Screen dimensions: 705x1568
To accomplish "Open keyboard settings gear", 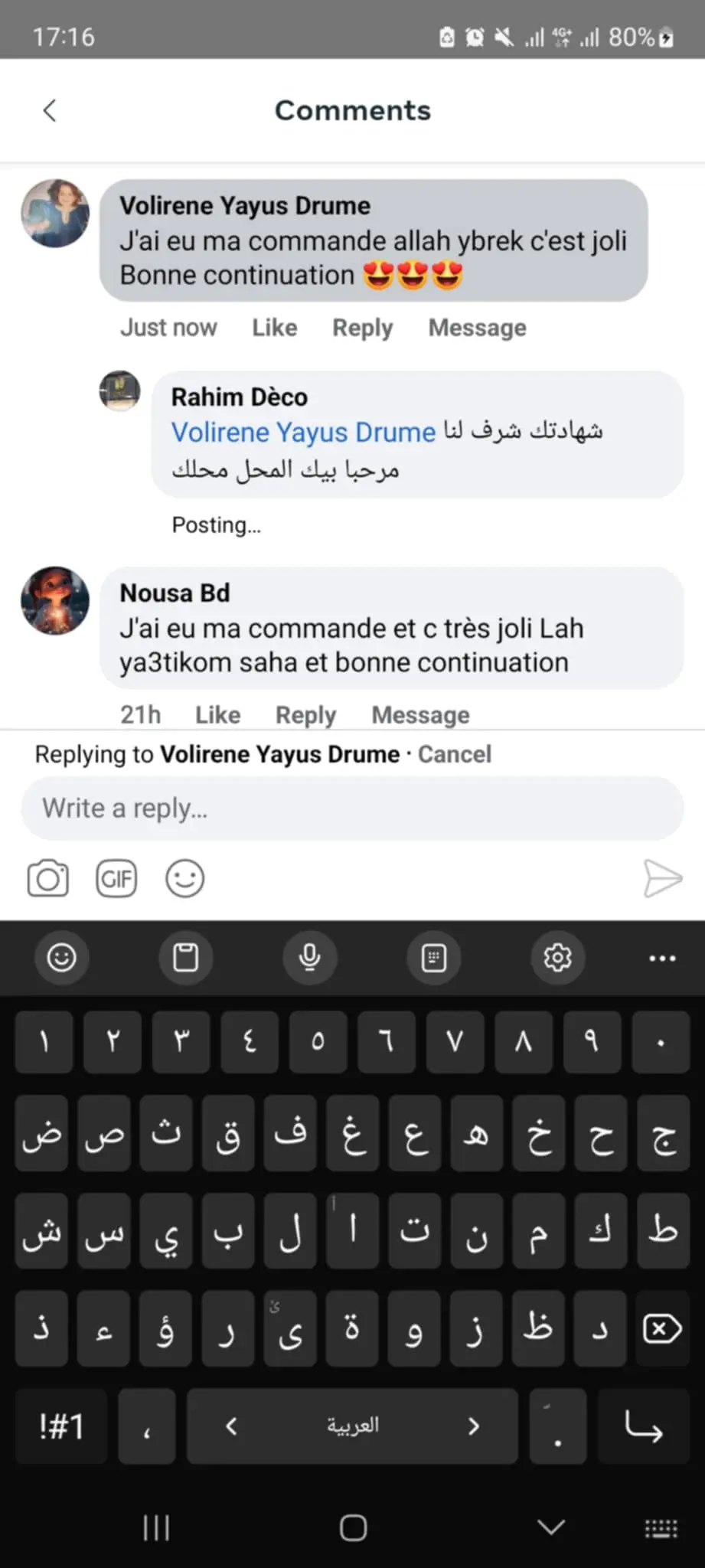I will coord(558,958).
